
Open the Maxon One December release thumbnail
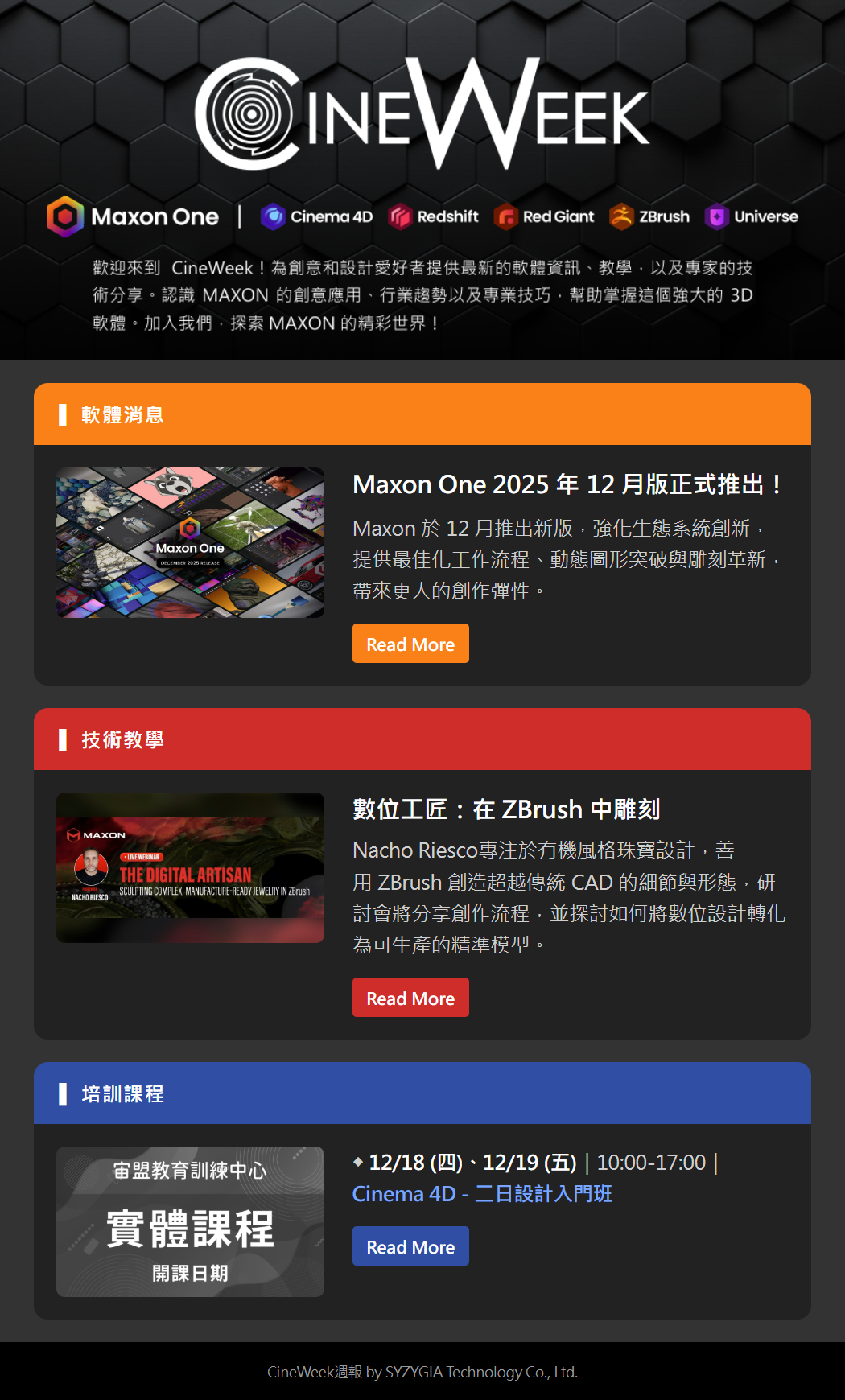(x=190, y=543)
